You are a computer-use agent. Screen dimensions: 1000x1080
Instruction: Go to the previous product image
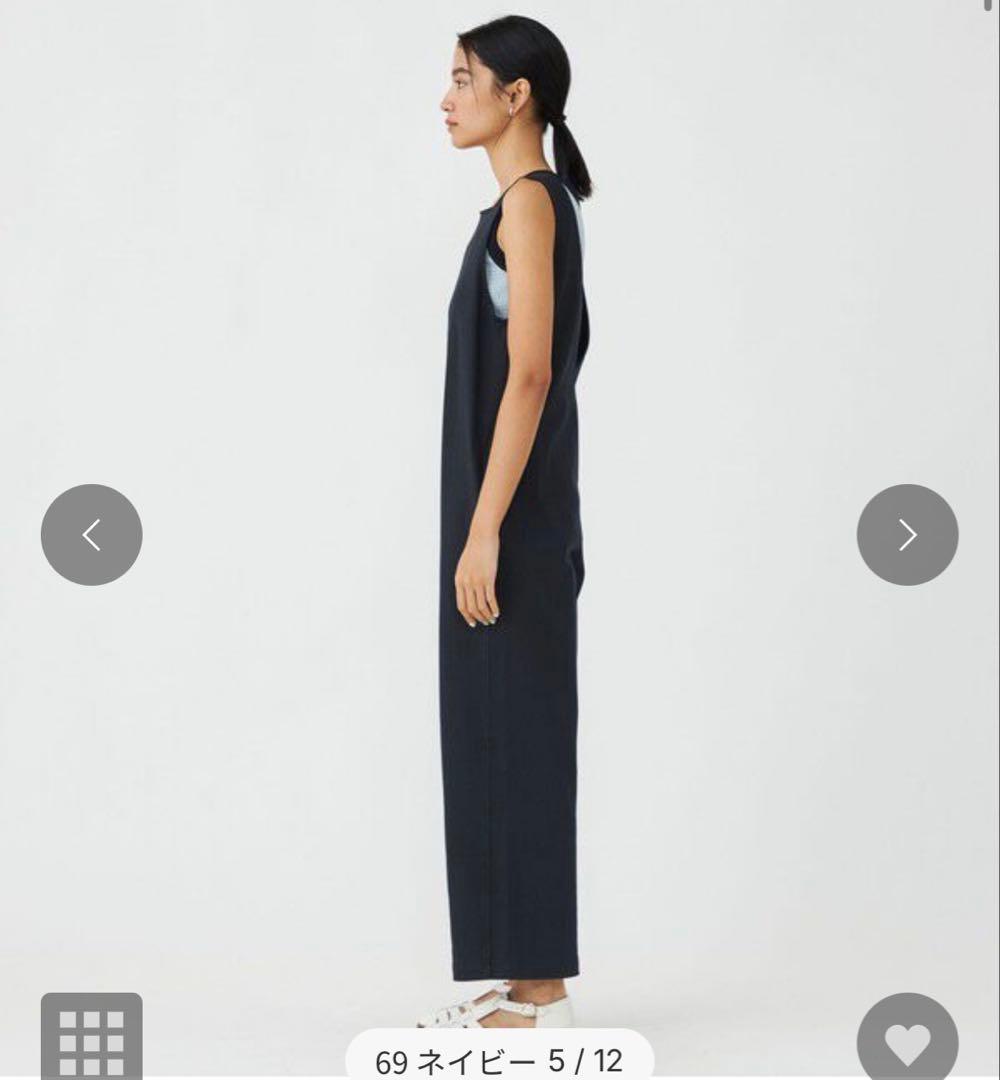click(91, 535)
